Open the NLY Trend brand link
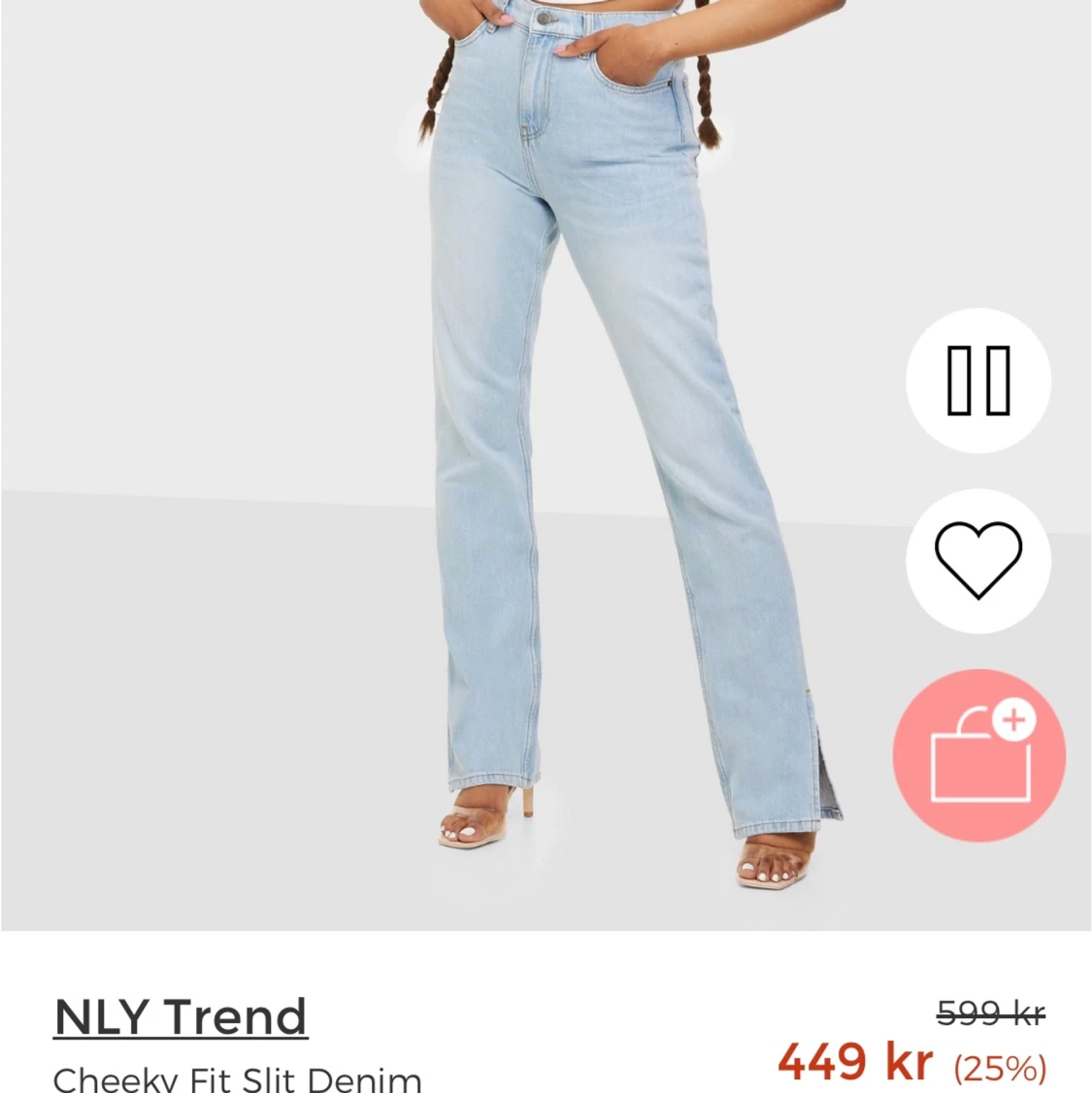This screenshot has height=1093, width=1092. [x=182, y=1017]
